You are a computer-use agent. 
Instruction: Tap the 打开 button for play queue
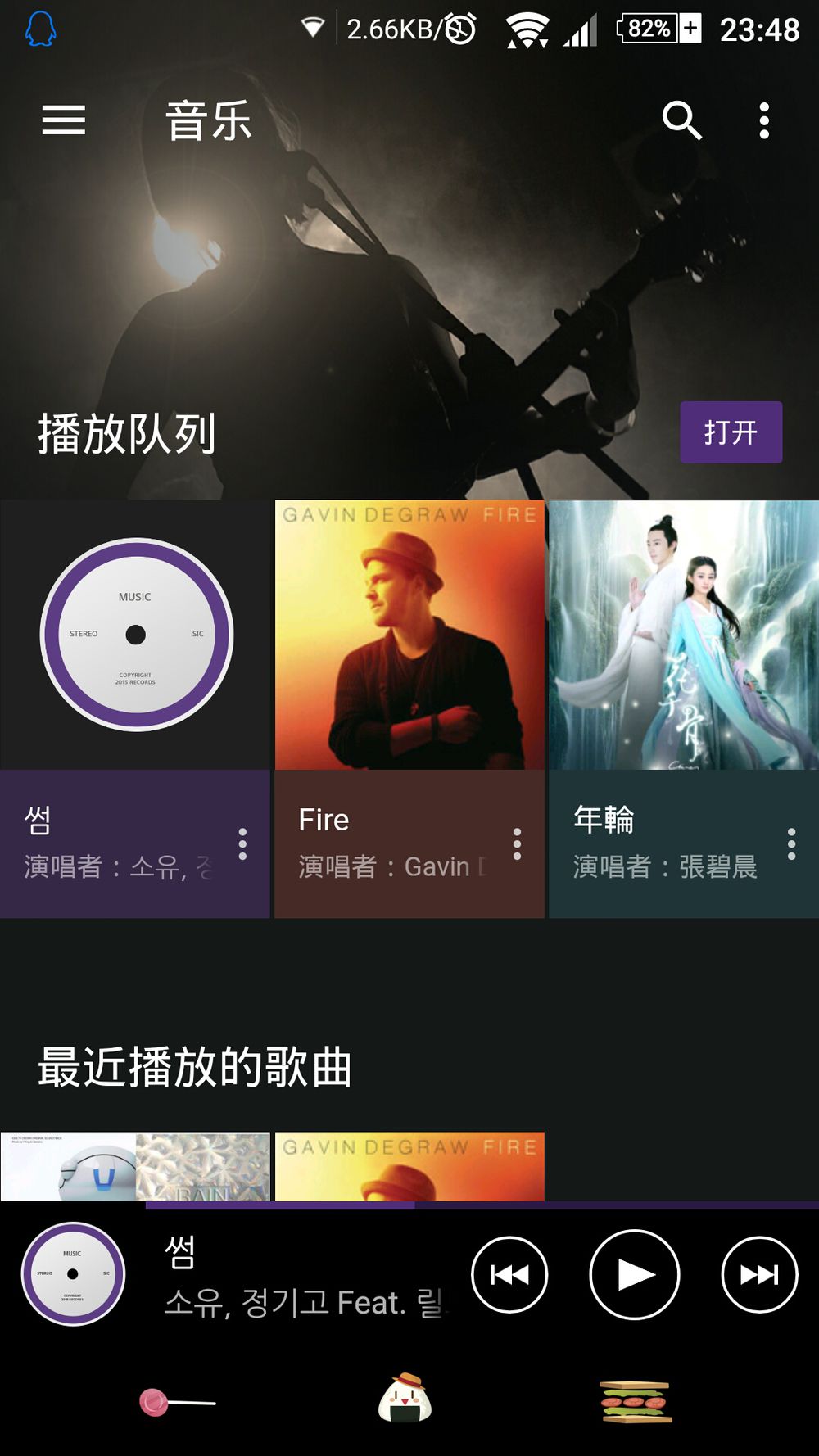731,432
